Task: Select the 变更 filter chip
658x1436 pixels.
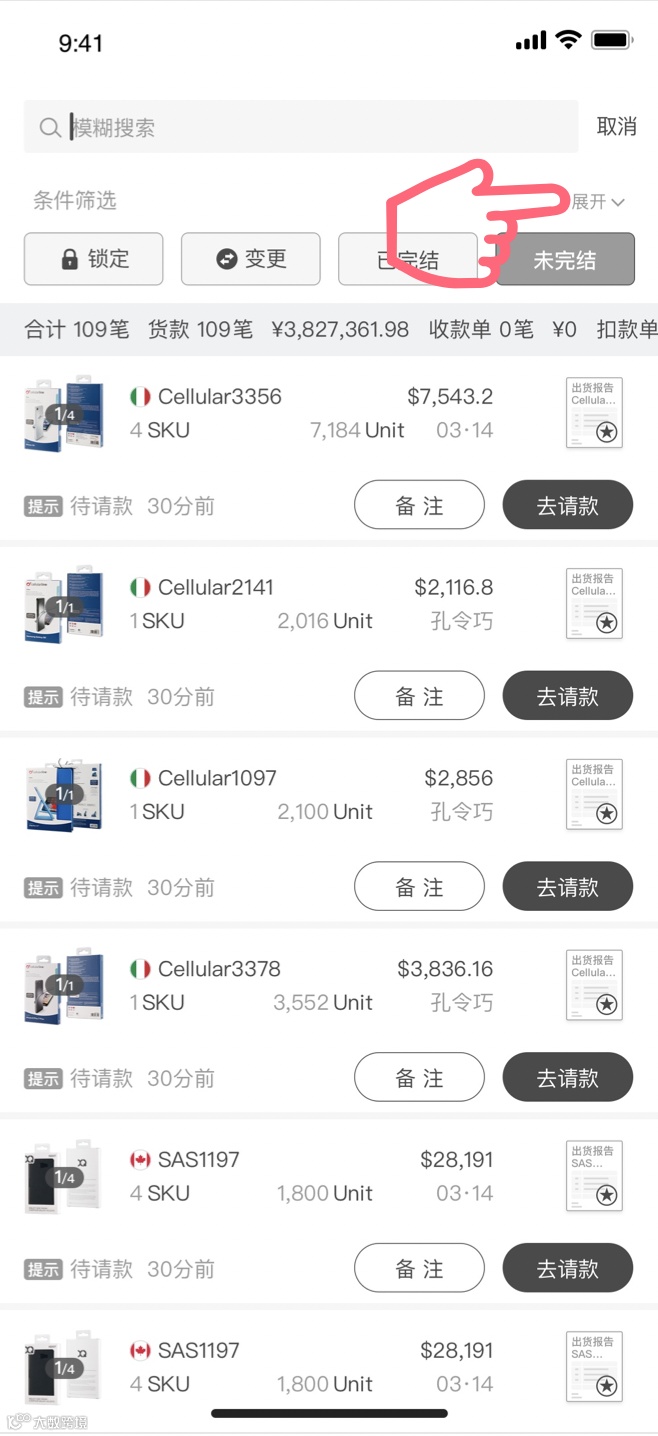Action: point(250,259)
